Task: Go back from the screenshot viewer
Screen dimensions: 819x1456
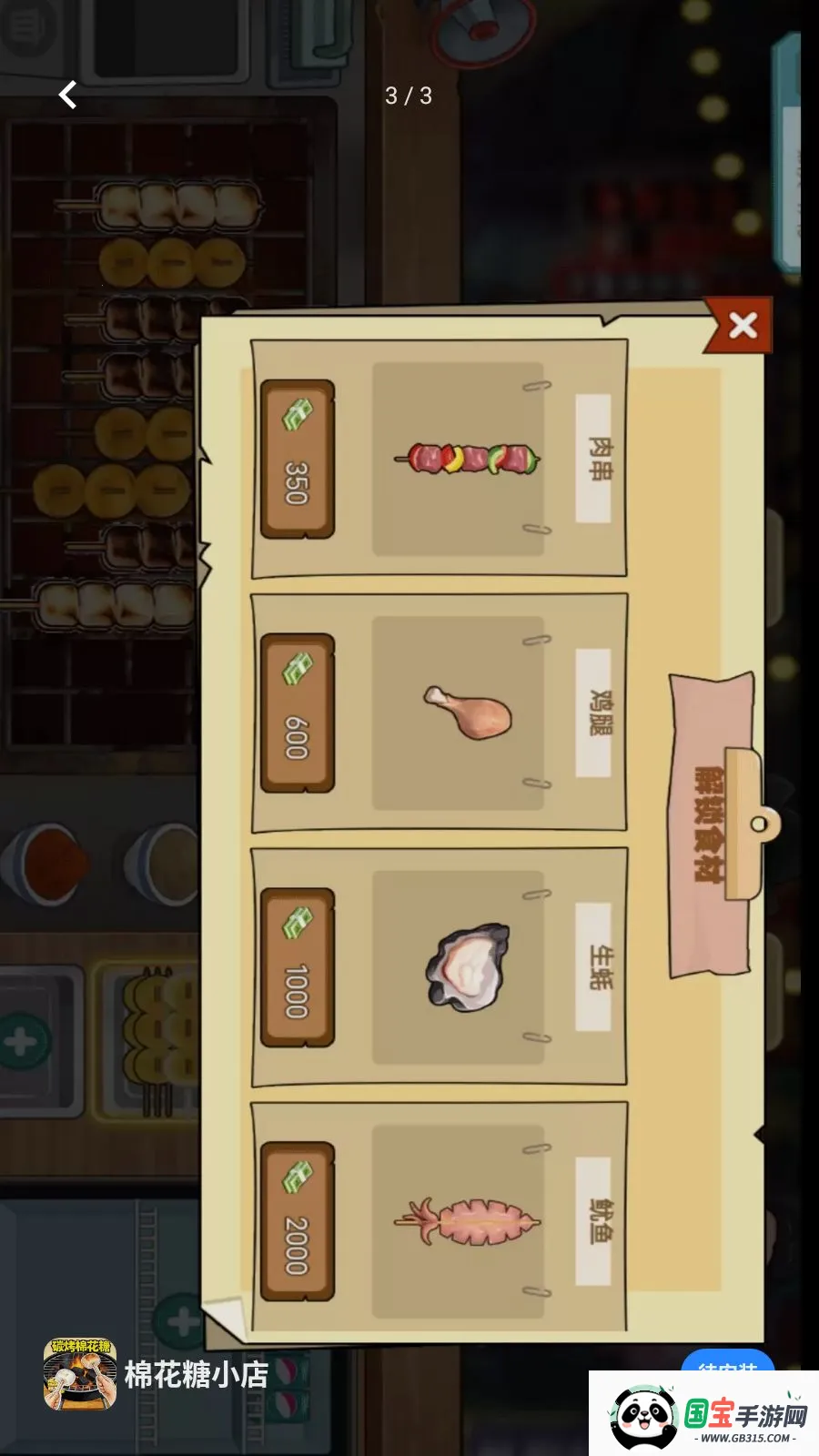Action: click(68, 95)
